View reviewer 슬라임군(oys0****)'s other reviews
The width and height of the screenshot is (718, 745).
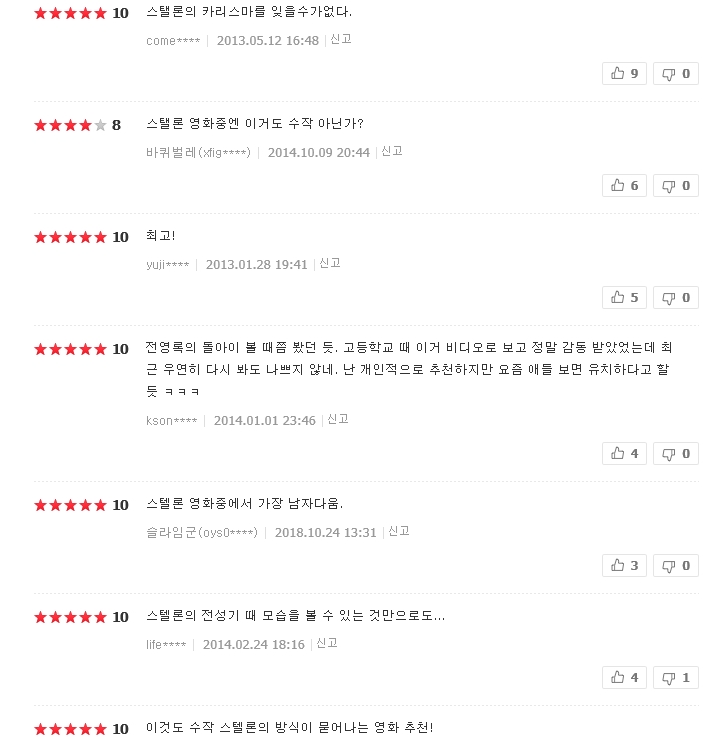202,533
